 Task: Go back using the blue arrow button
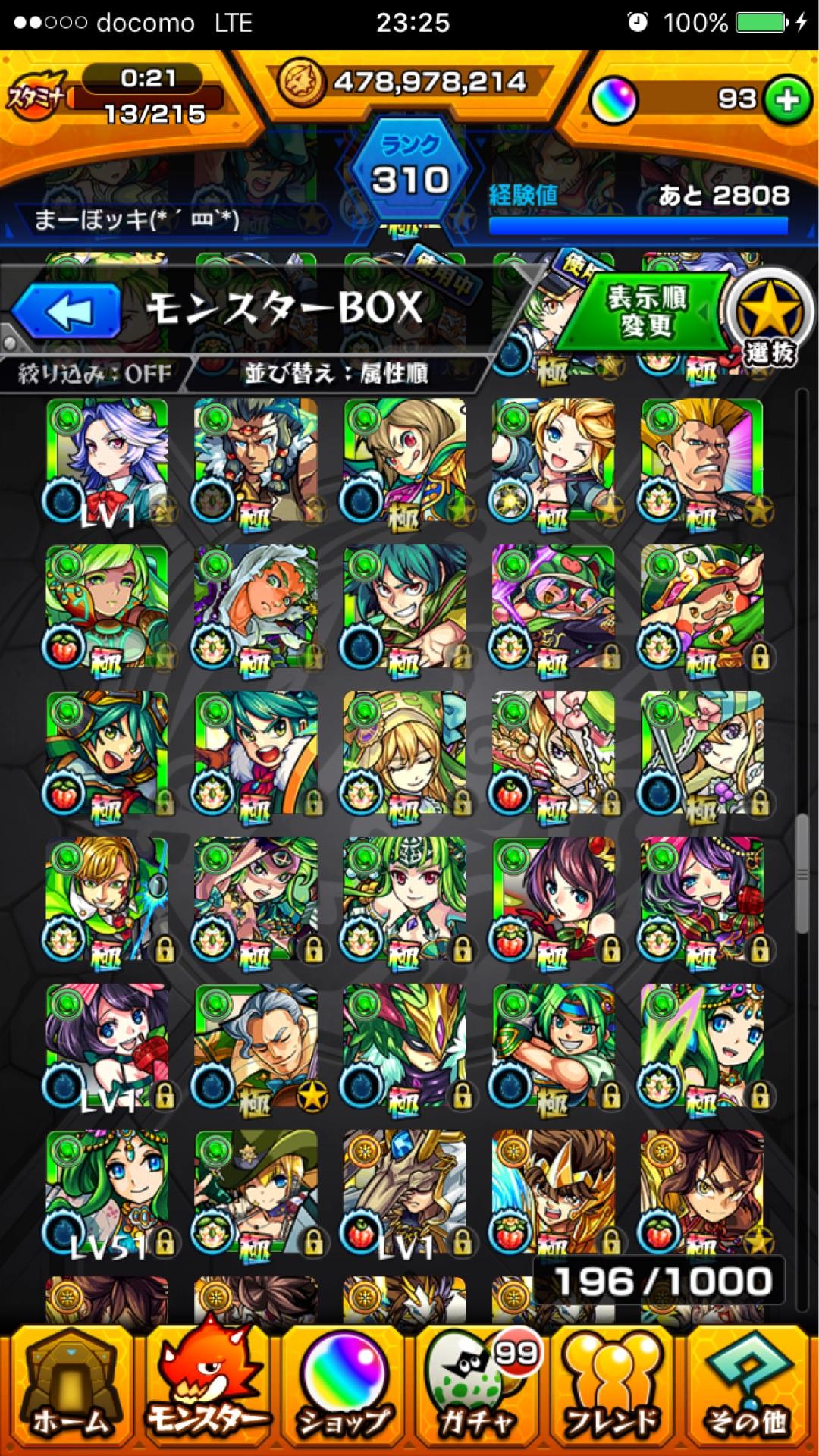point(67,310)
